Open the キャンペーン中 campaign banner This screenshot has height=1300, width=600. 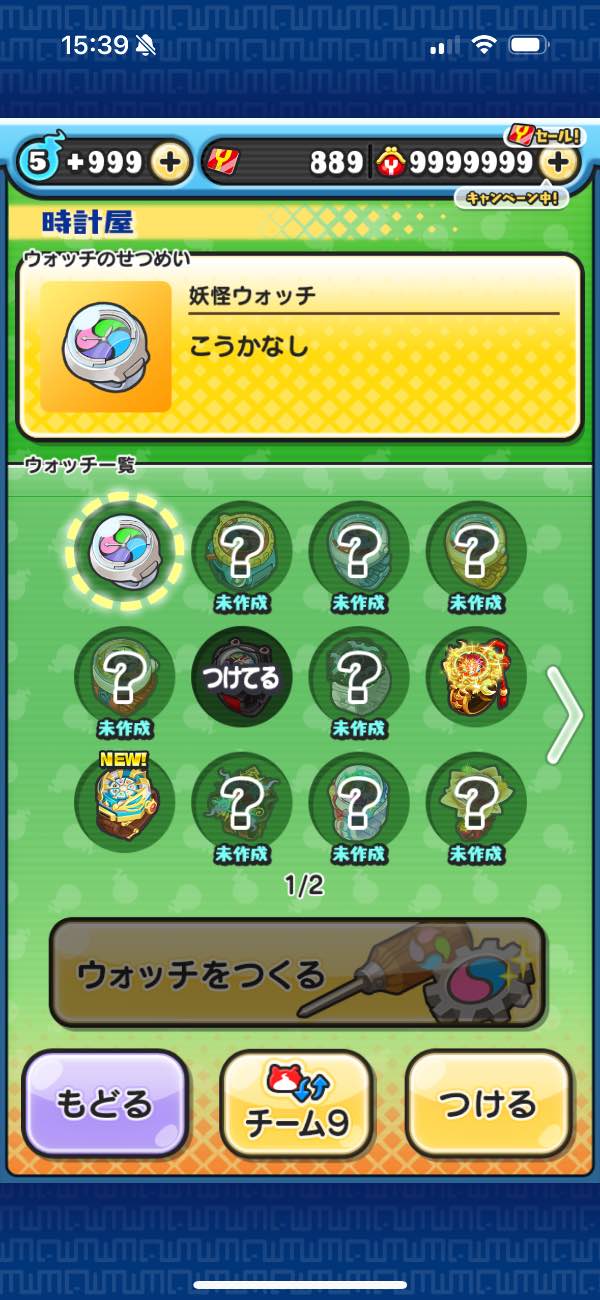[511, 198]
